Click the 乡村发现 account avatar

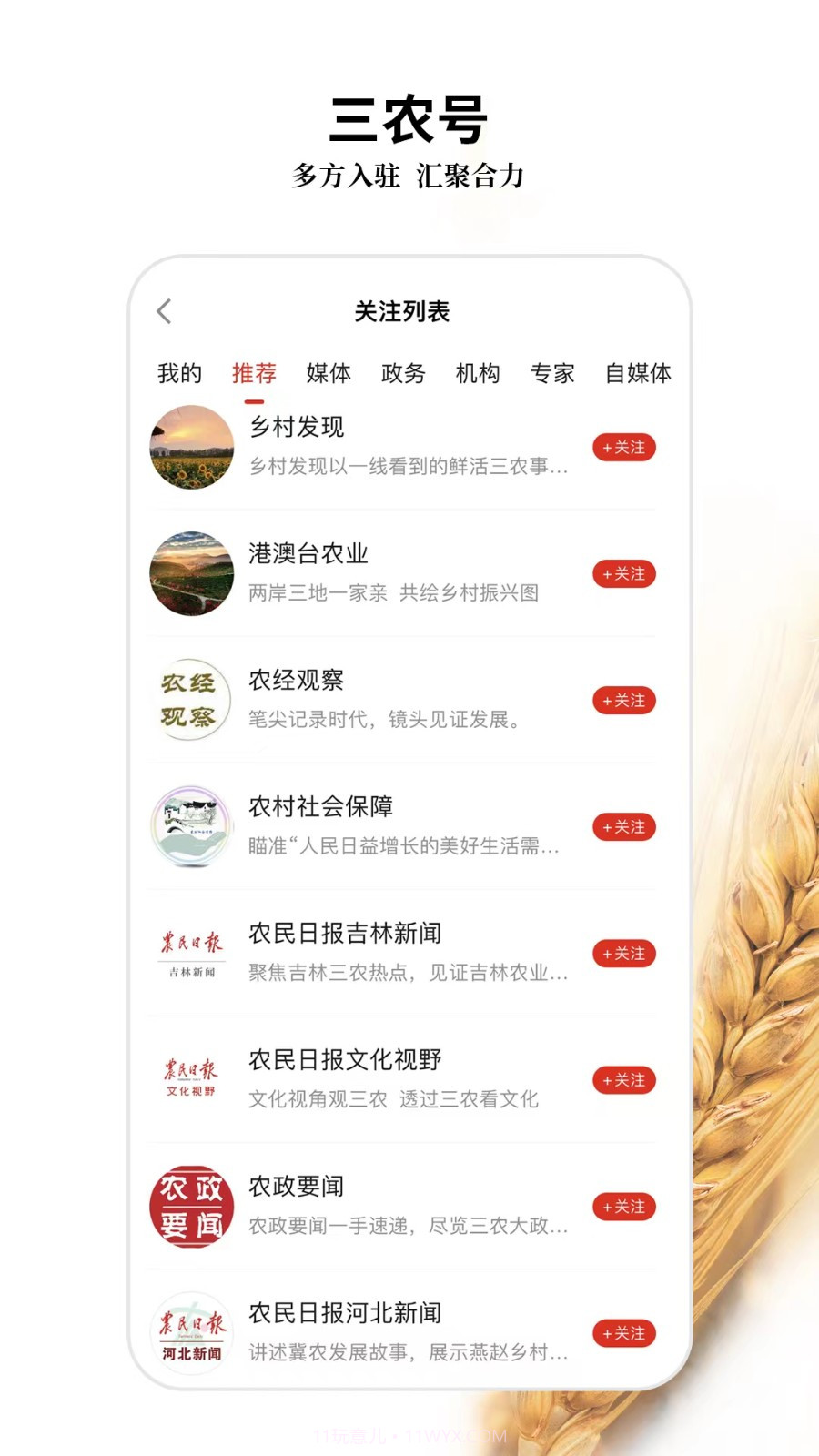coord(190,446)
